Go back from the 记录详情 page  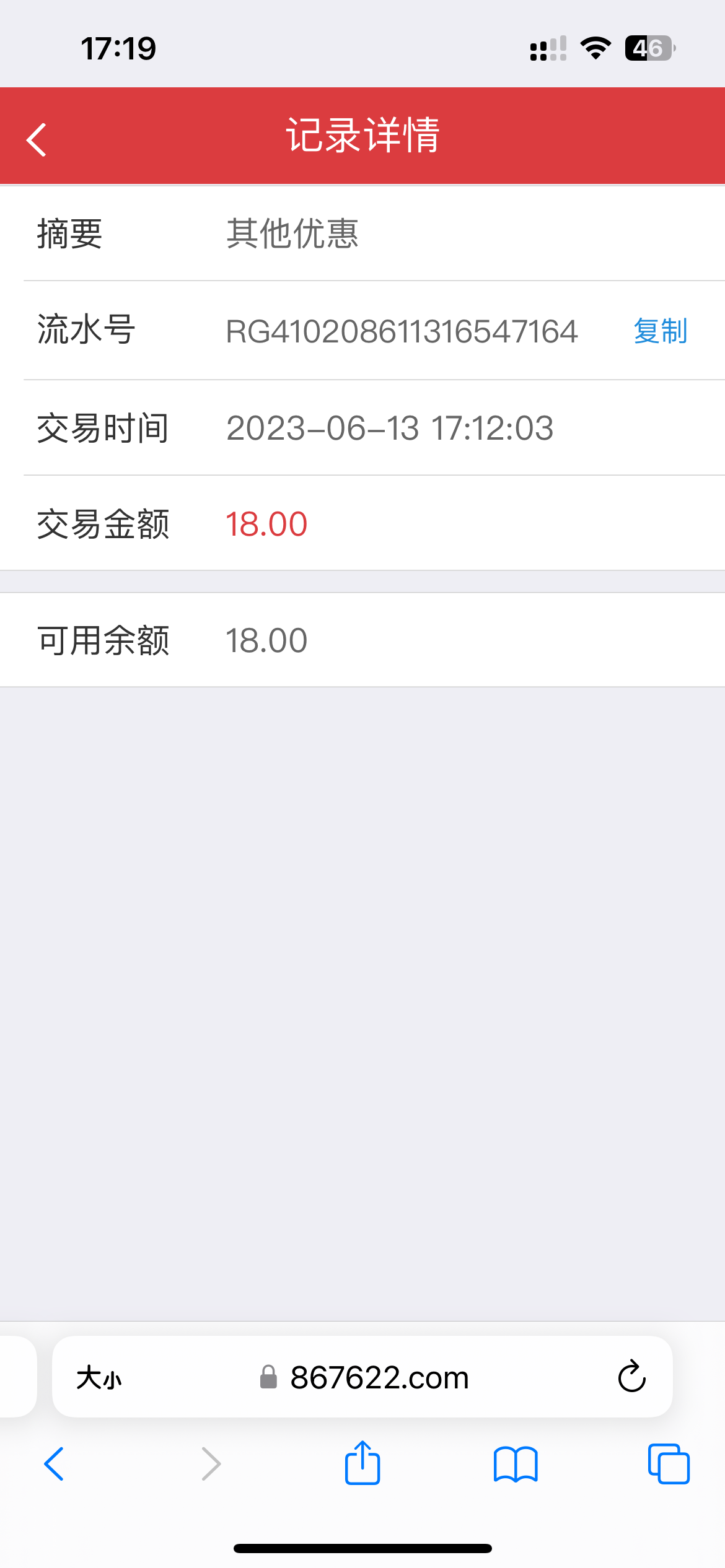coord(37,139)
